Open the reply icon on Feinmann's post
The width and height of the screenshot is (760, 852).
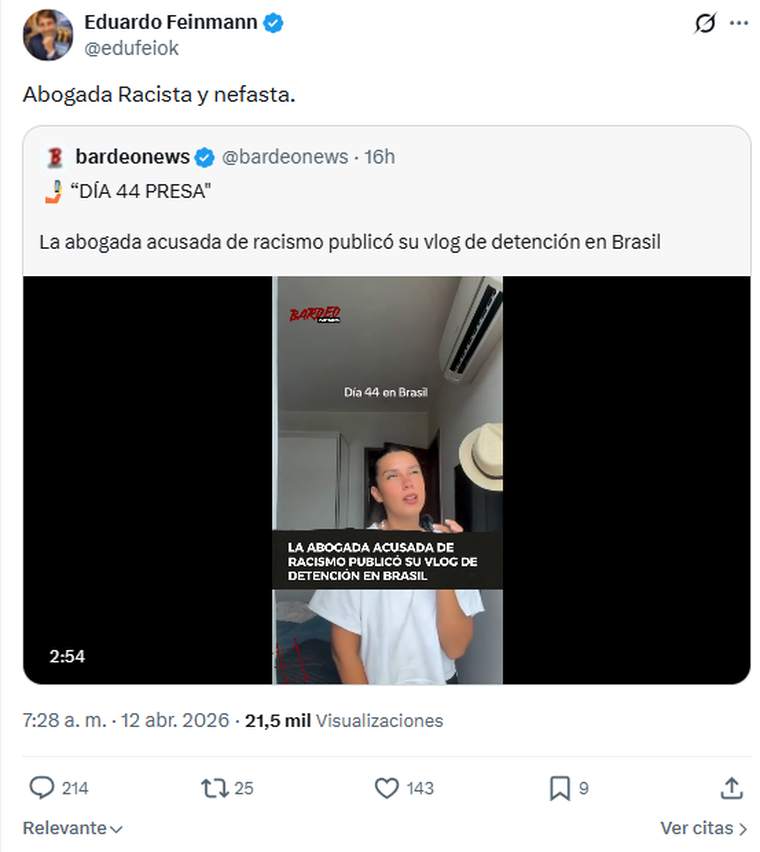pyautogui.click(x=38, y=788)
